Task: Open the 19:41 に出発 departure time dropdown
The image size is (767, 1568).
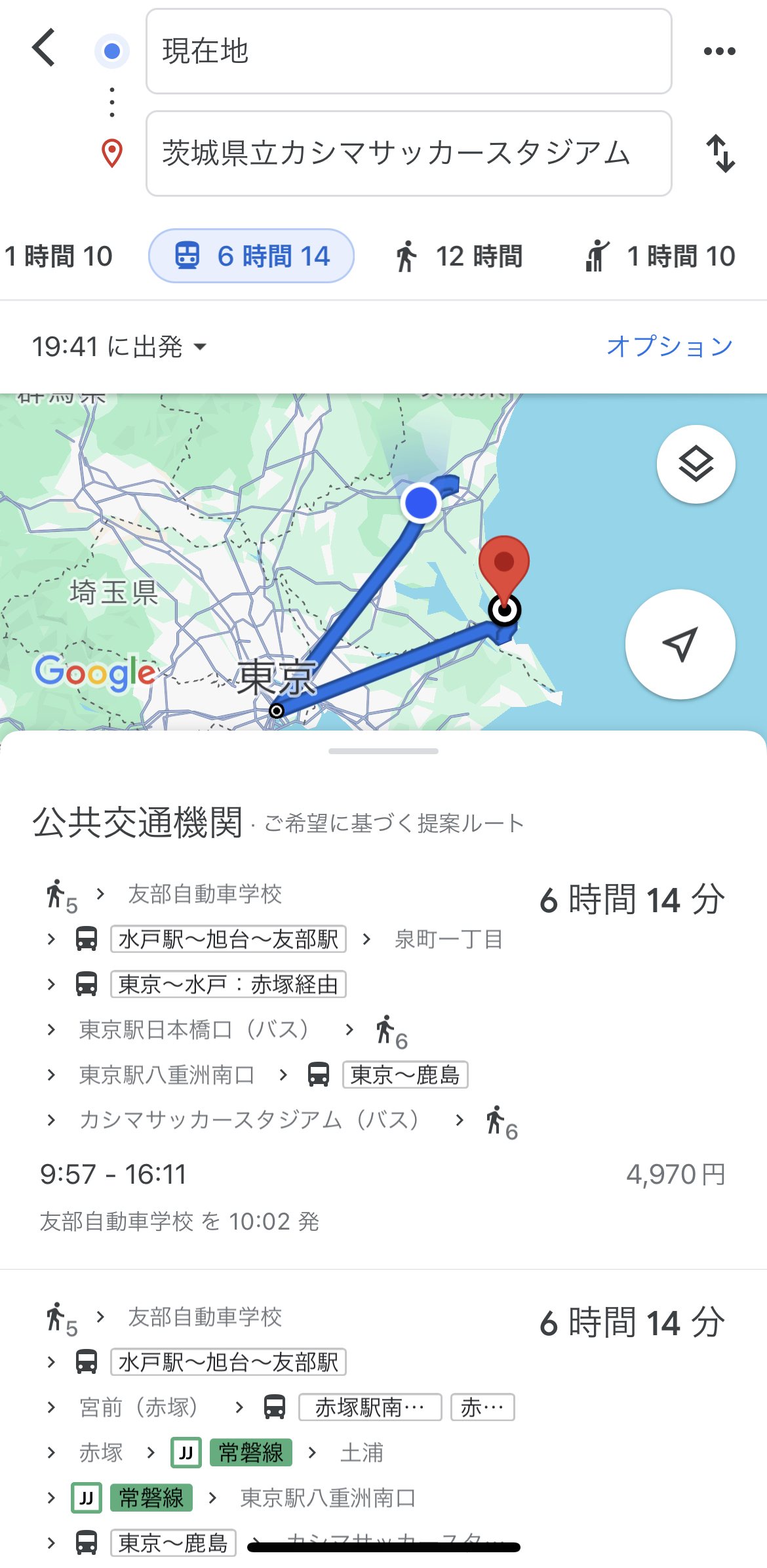Action: point(120,346)
